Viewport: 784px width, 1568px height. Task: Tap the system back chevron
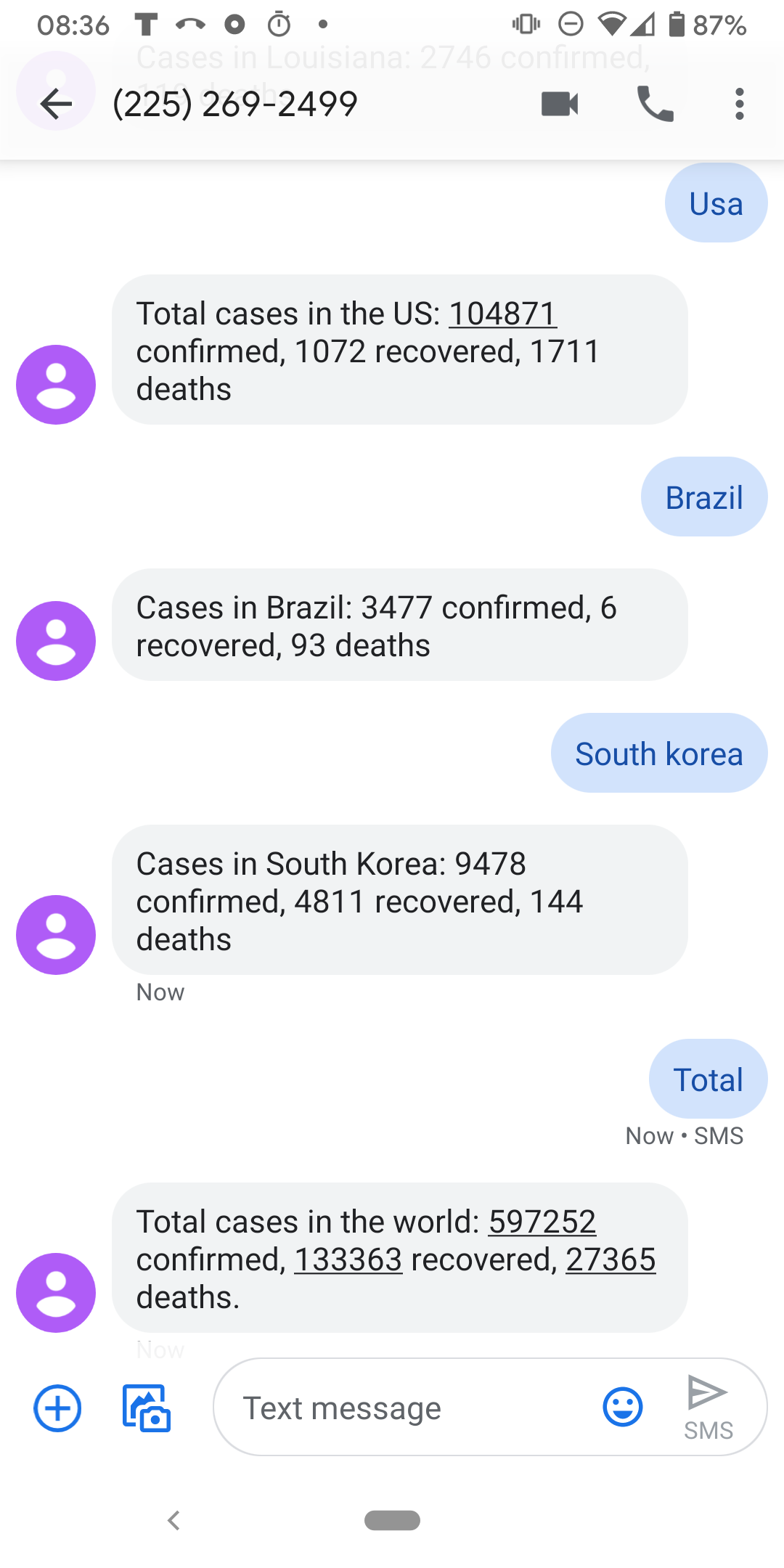click(x=173, y=1520)
